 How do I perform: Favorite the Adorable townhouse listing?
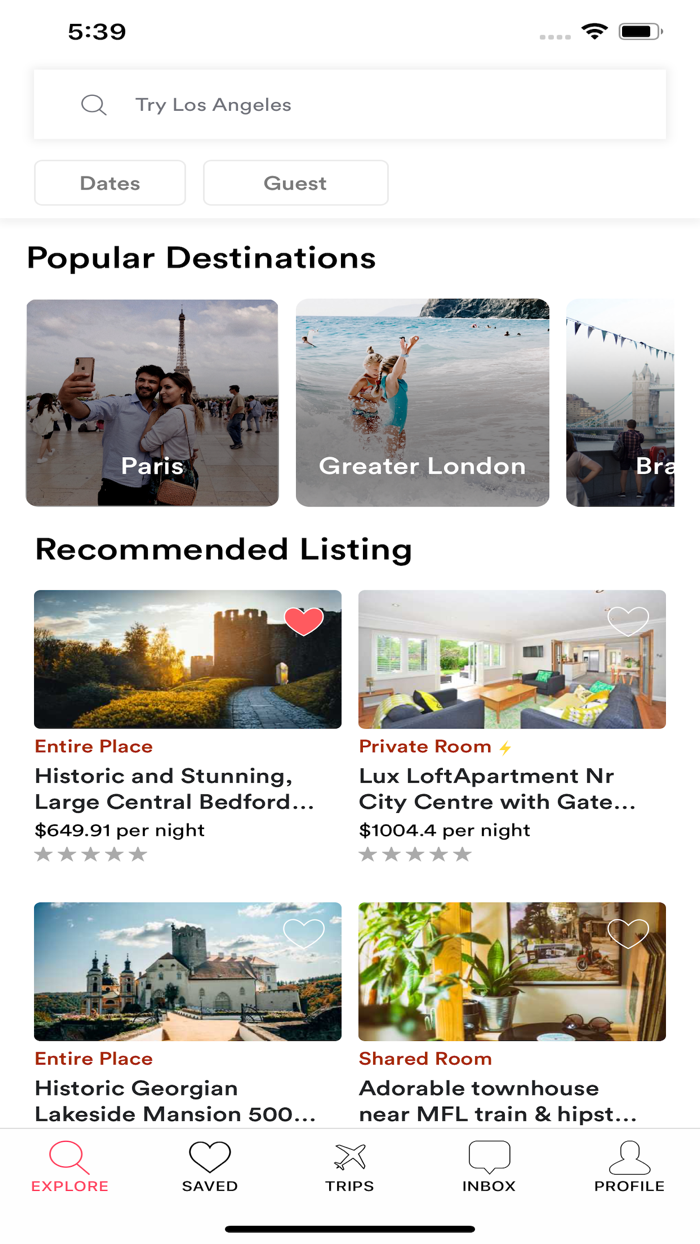click(628, 933)
